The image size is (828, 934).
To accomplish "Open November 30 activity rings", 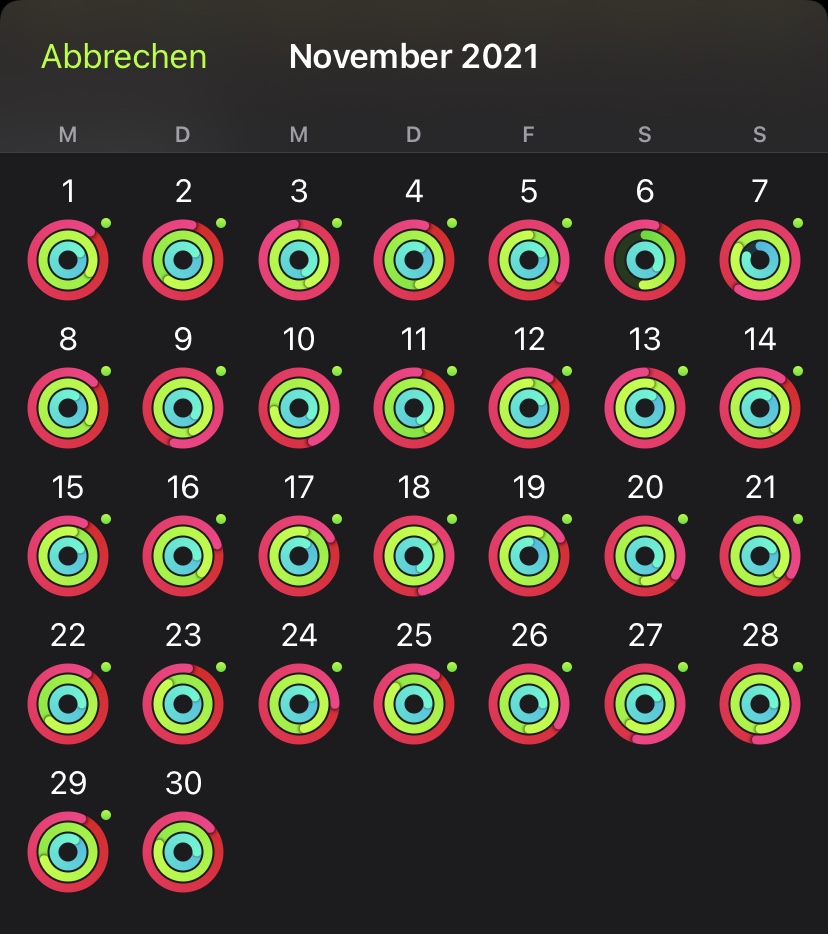I will pyautogui.click(x=183, y=852).
